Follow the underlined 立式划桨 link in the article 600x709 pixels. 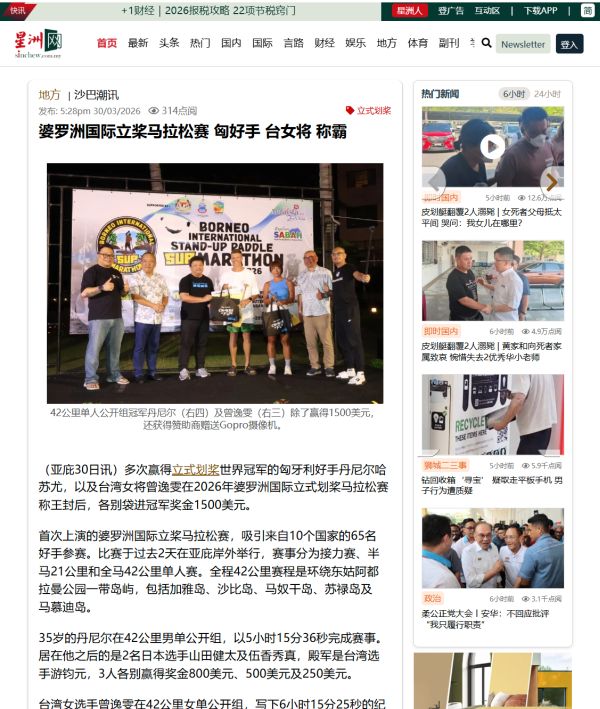pos(195,468)
